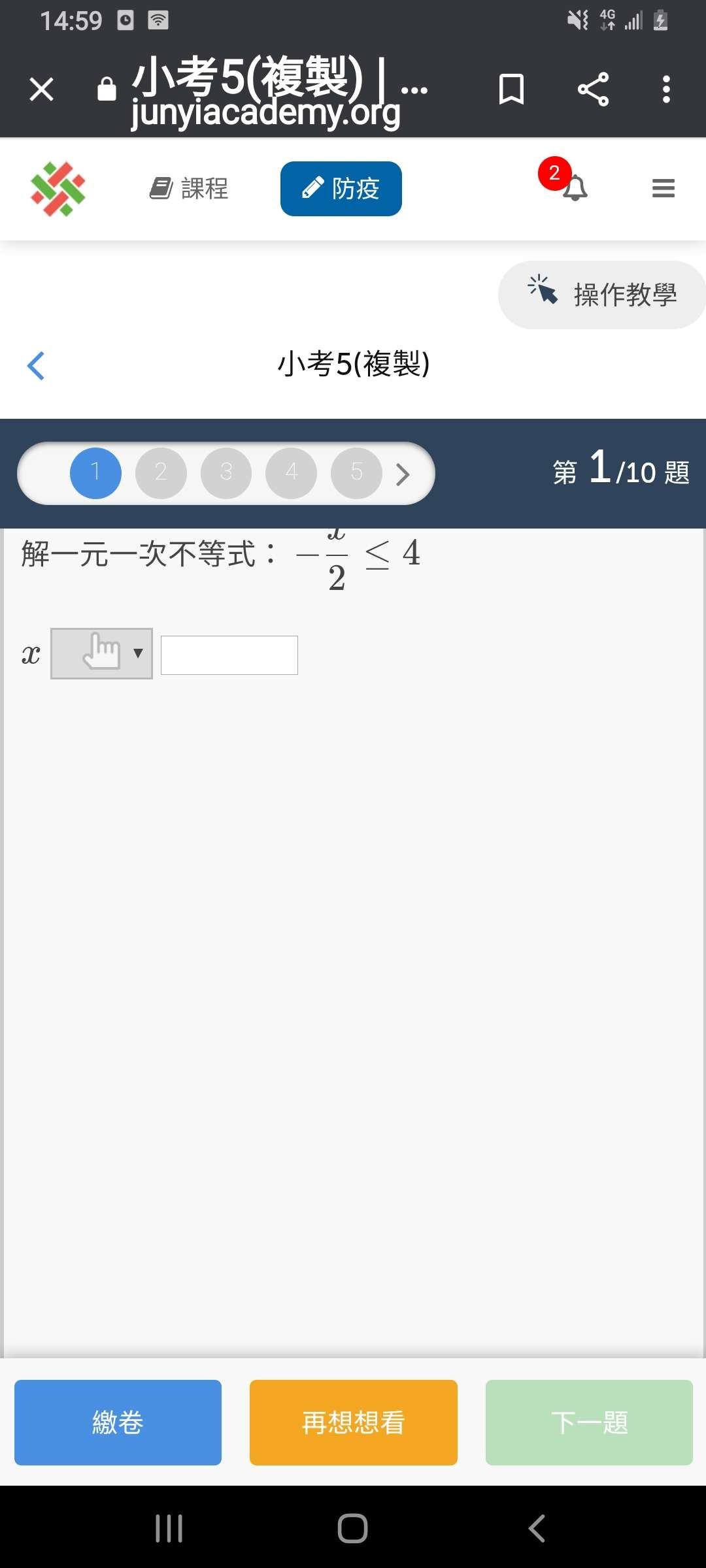Open the inequality sign dropdown
This screenshot has width=706, height=1568.
101,654
